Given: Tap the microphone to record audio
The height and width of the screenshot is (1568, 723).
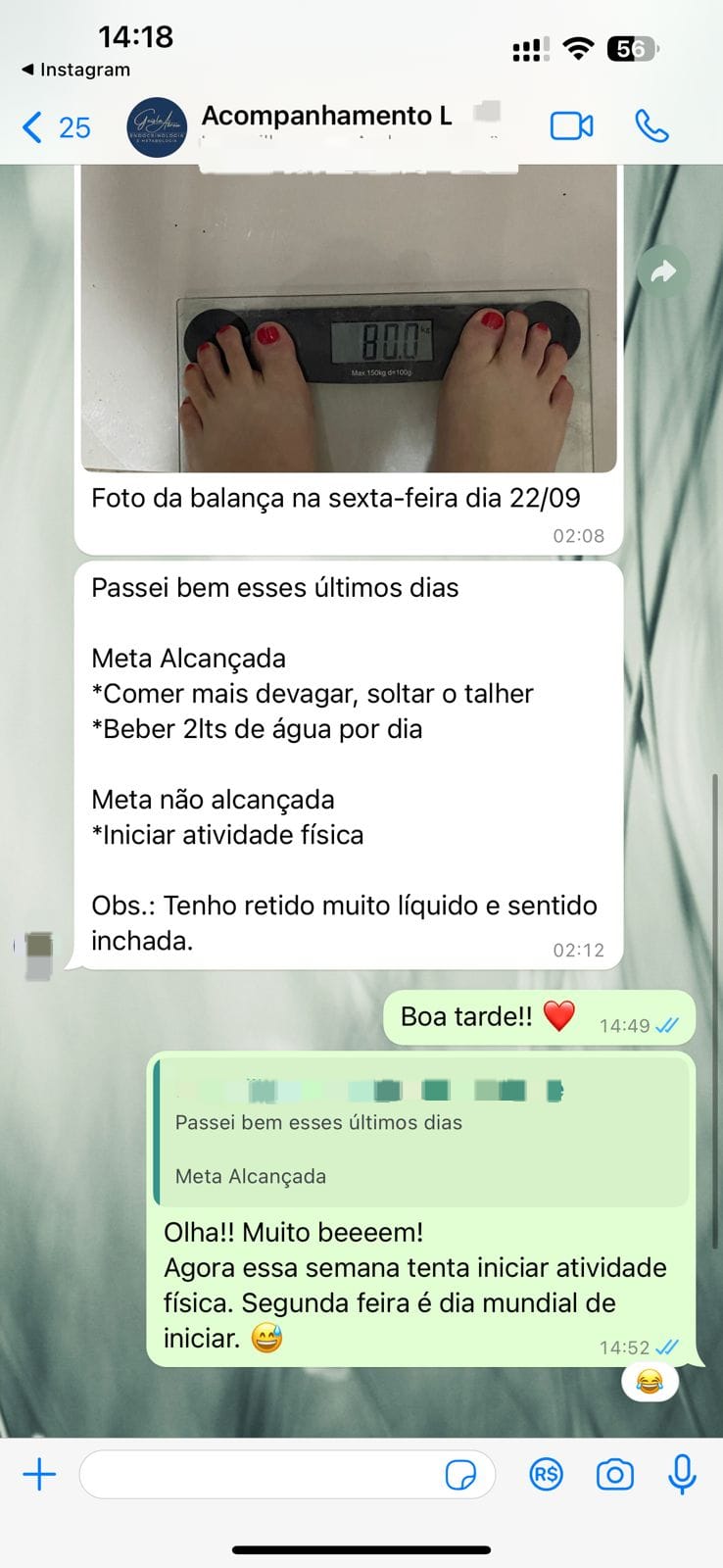Looking at the screenshot, I should click(682, 1474).
